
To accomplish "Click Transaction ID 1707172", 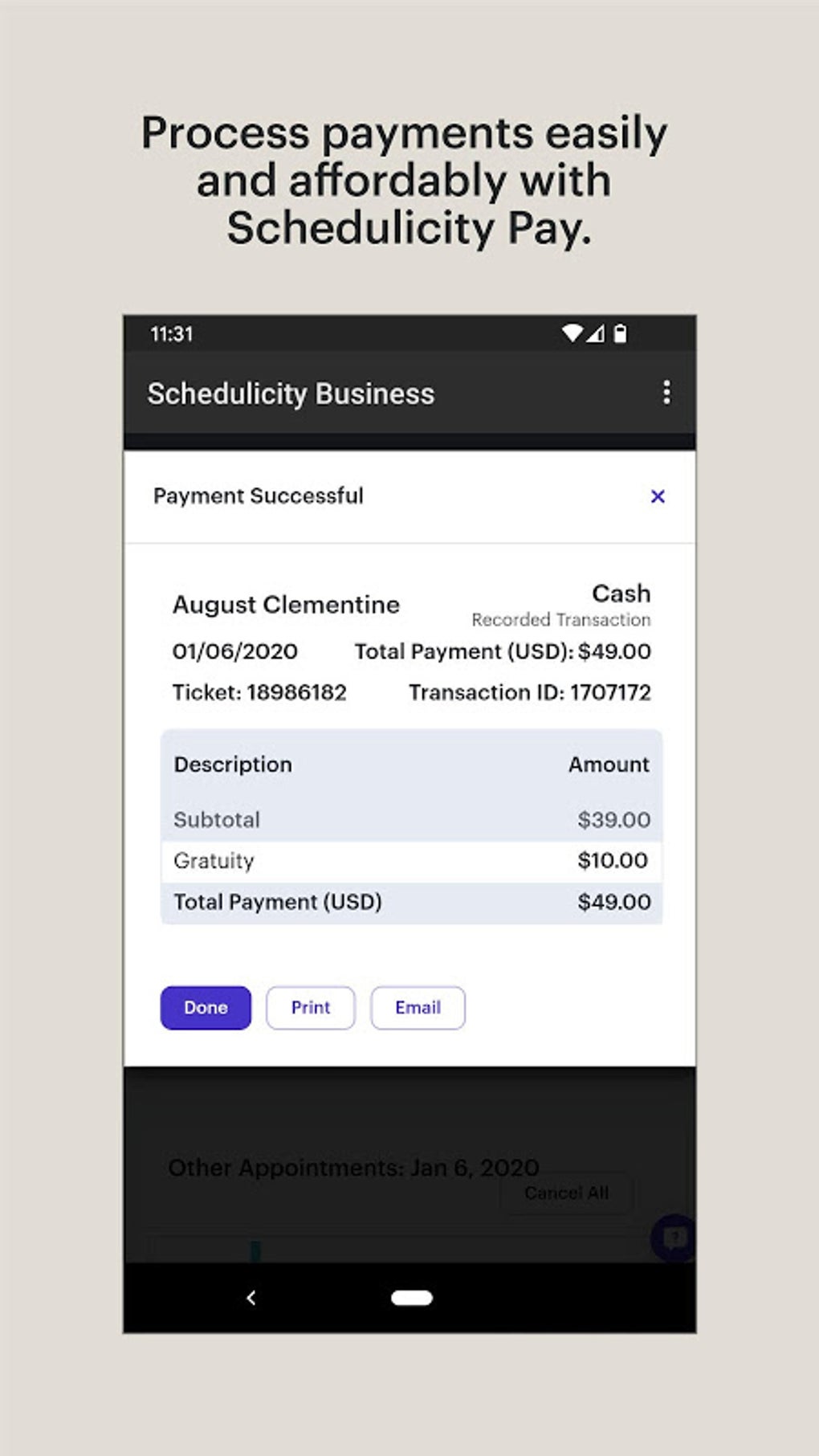I will tap(530, 691).
